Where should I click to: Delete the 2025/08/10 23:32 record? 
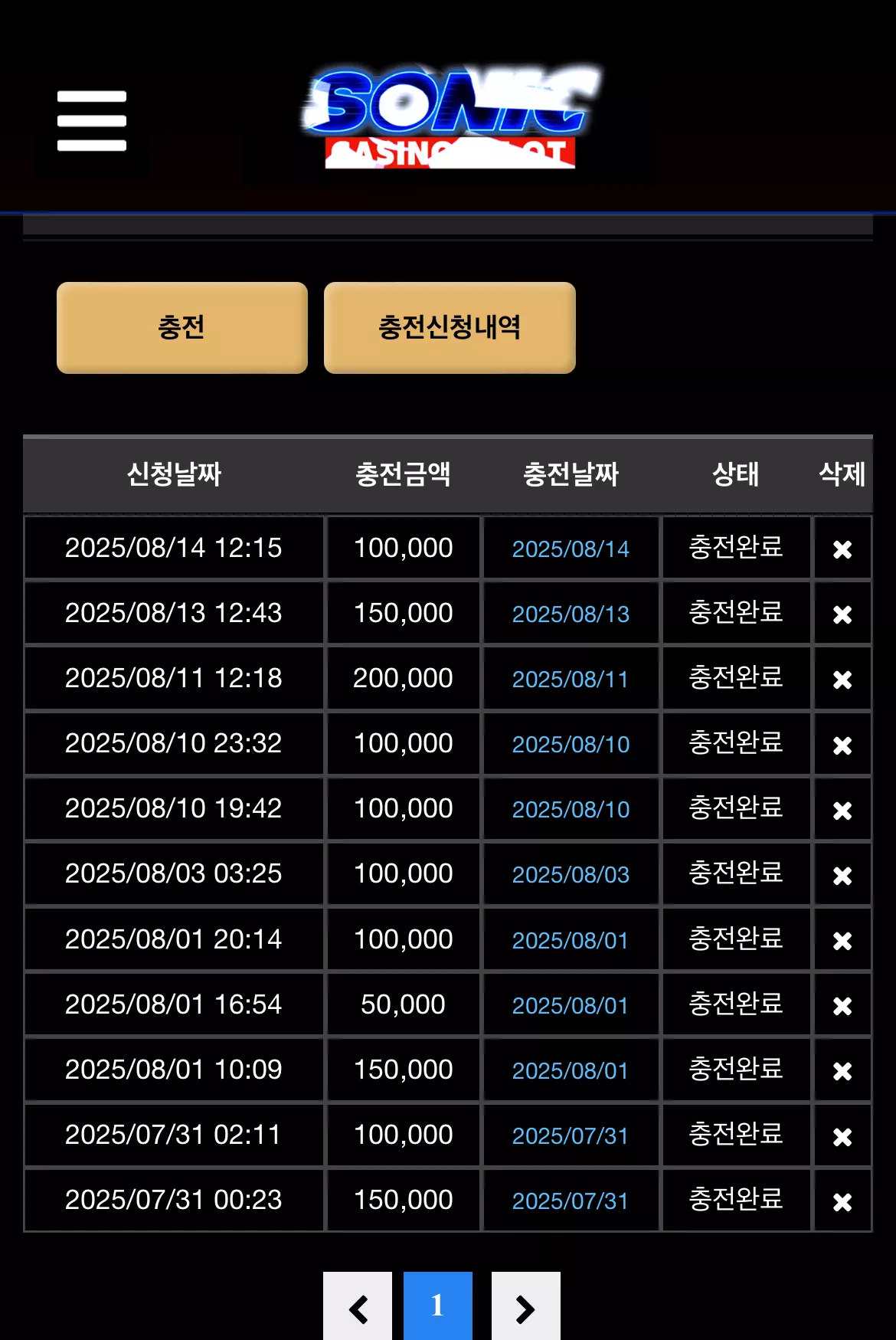(x=842, y=745)
